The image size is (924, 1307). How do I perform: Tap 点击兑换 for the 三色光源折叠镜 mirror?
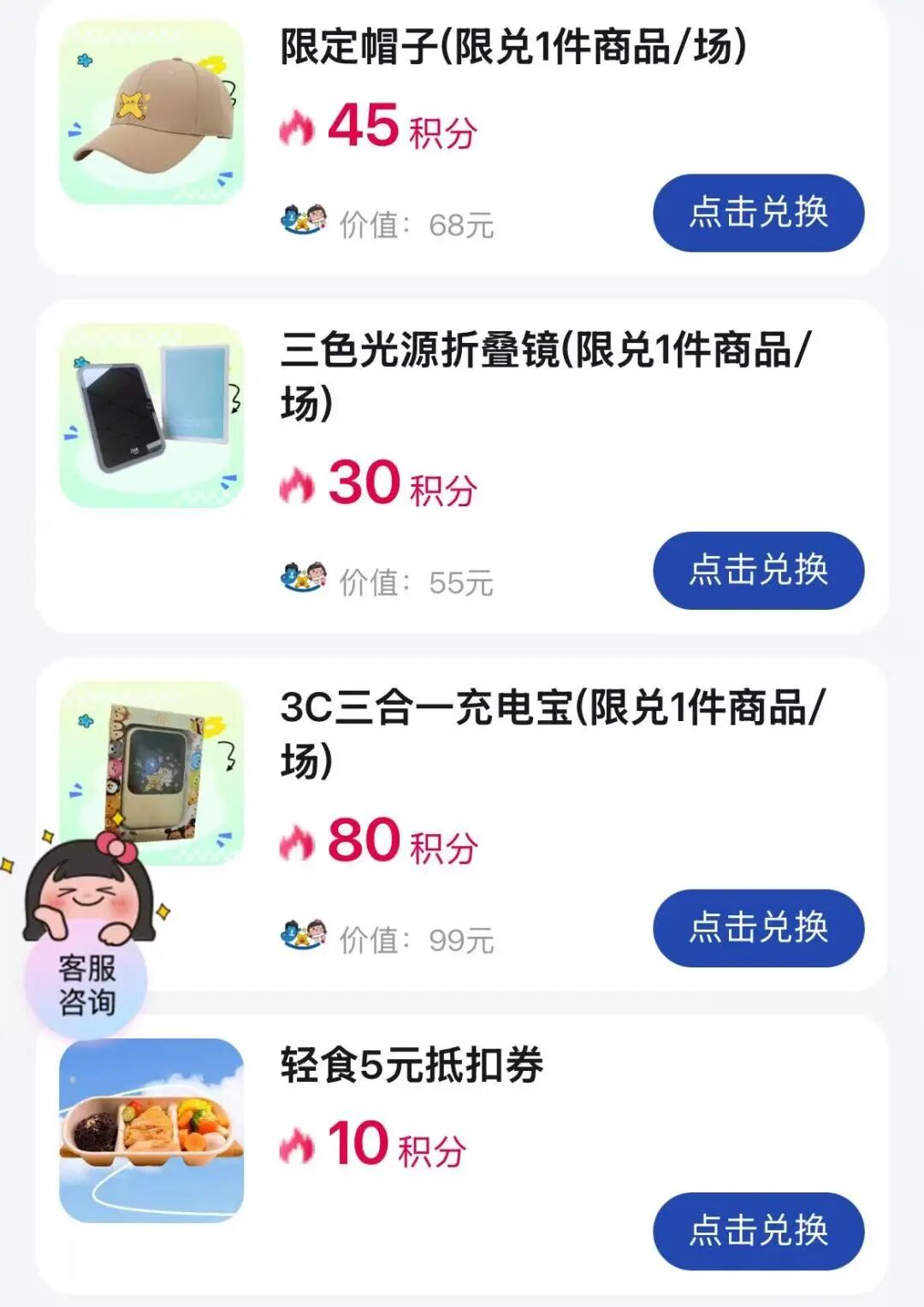tap(759, 569)
